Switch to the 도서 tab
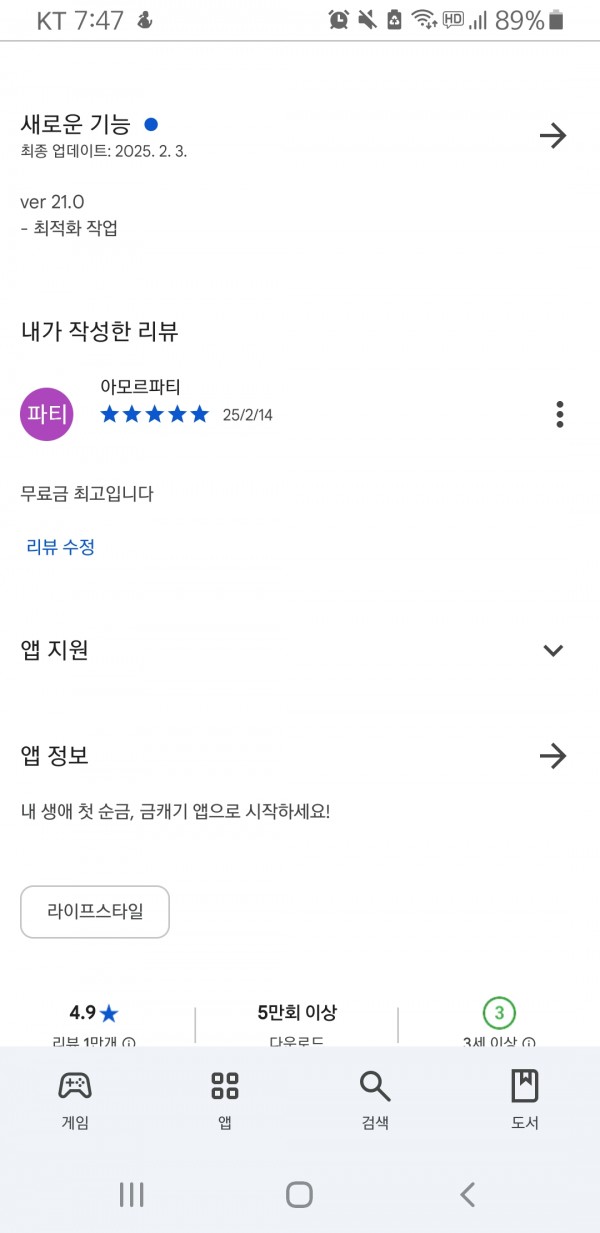 [525, 1099]
